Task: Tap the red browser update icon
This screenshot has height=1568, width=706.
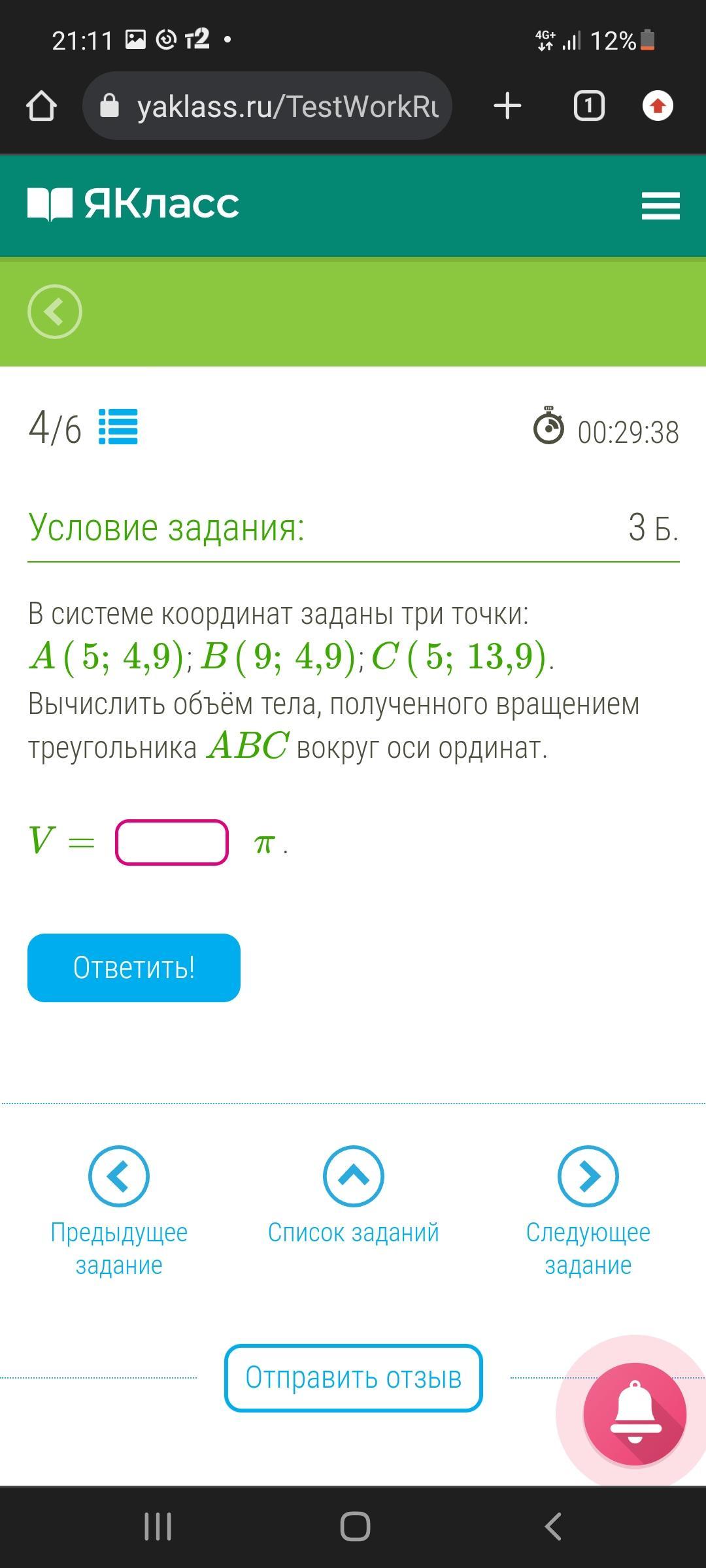Action: click(x=658, y=106)
